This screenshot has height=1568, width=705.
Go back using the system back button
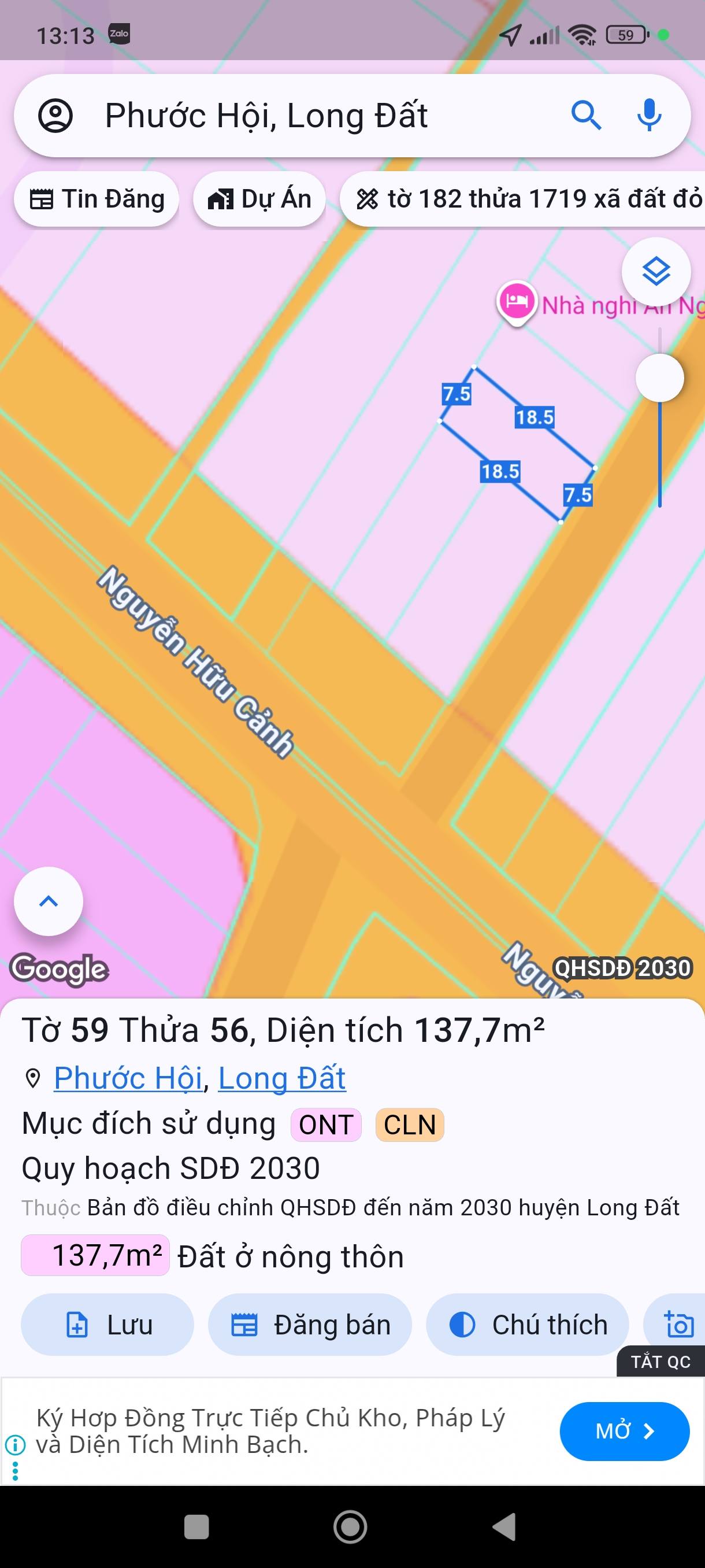[x=504, y=1526]
